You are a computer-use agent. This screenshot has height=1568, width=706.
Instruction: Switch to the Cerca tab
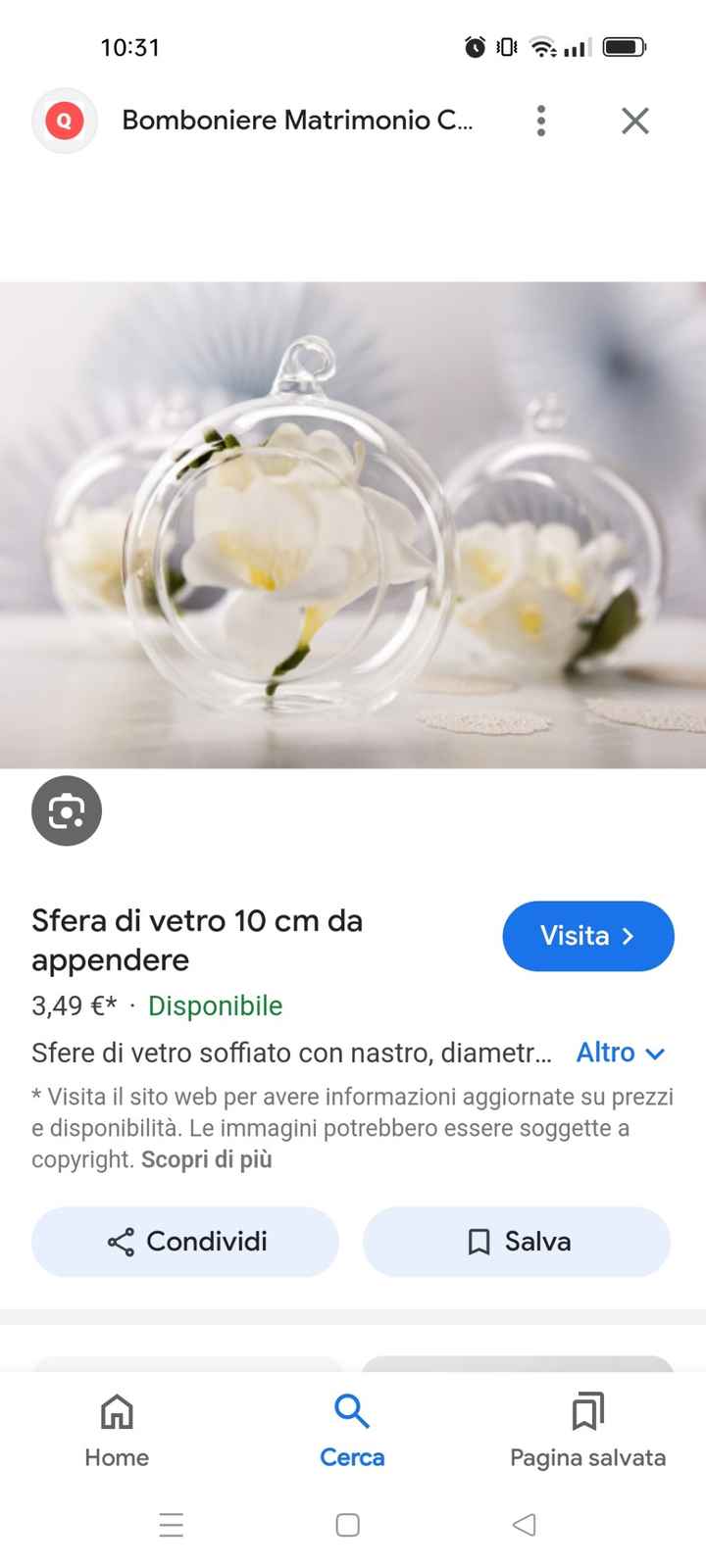click(351, 1429)
